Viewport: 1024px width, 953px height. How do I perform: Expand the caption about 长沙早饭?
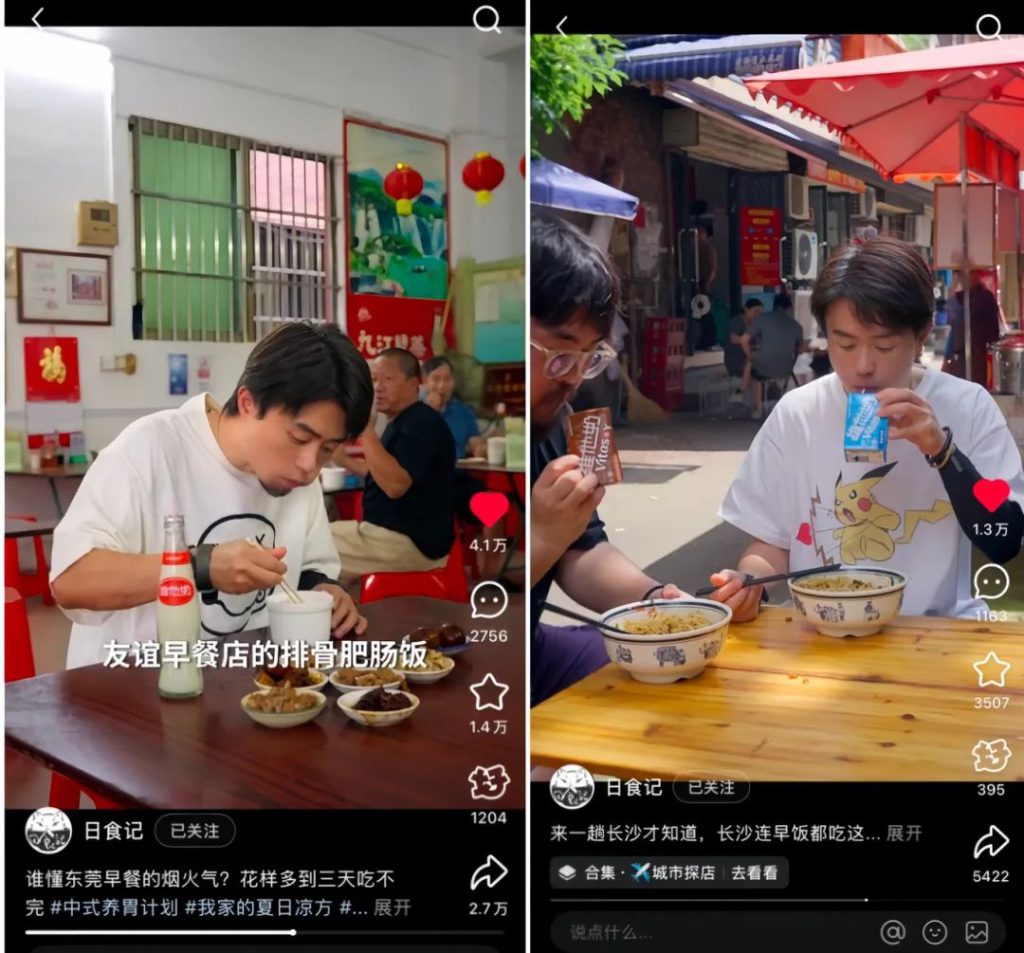tap(904, 833)
